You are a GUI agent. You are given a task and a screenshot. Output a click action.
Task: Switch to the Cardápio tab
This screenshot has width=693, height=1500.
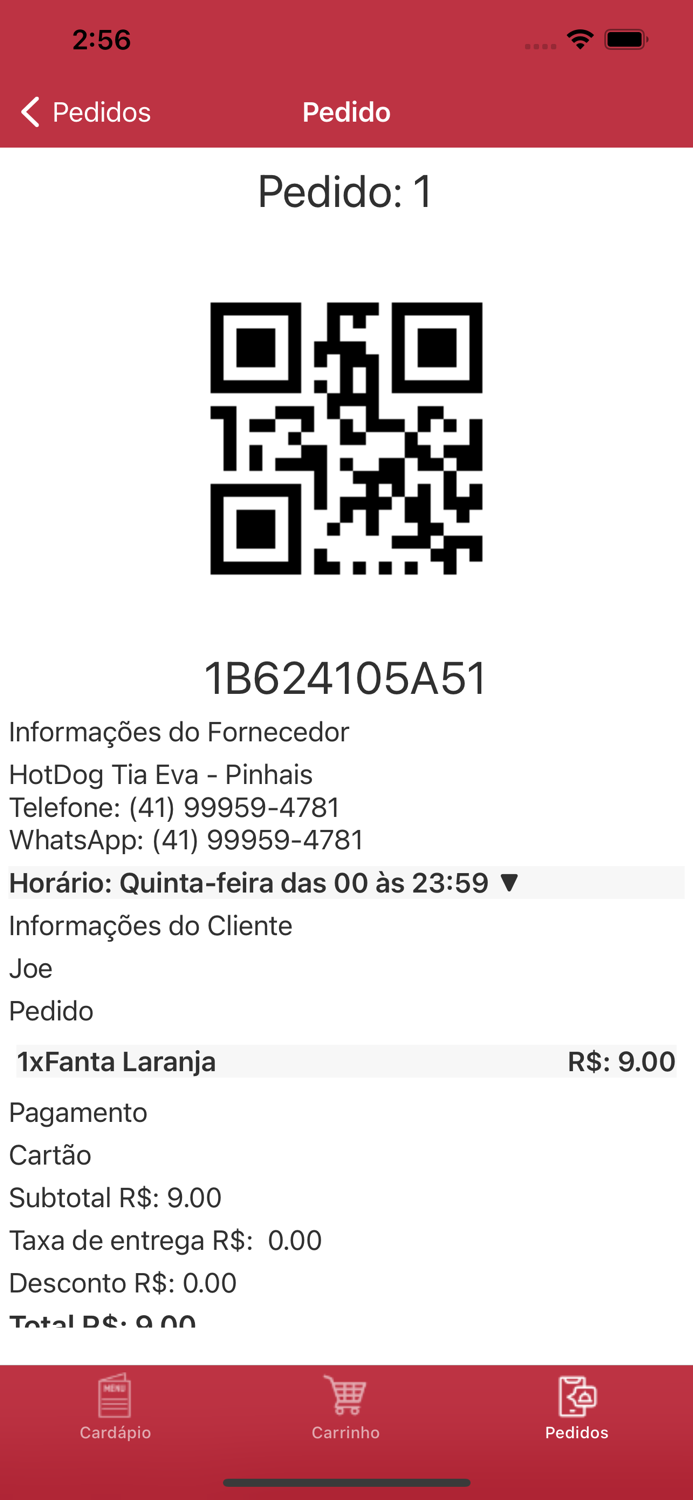pos(115,1406)
